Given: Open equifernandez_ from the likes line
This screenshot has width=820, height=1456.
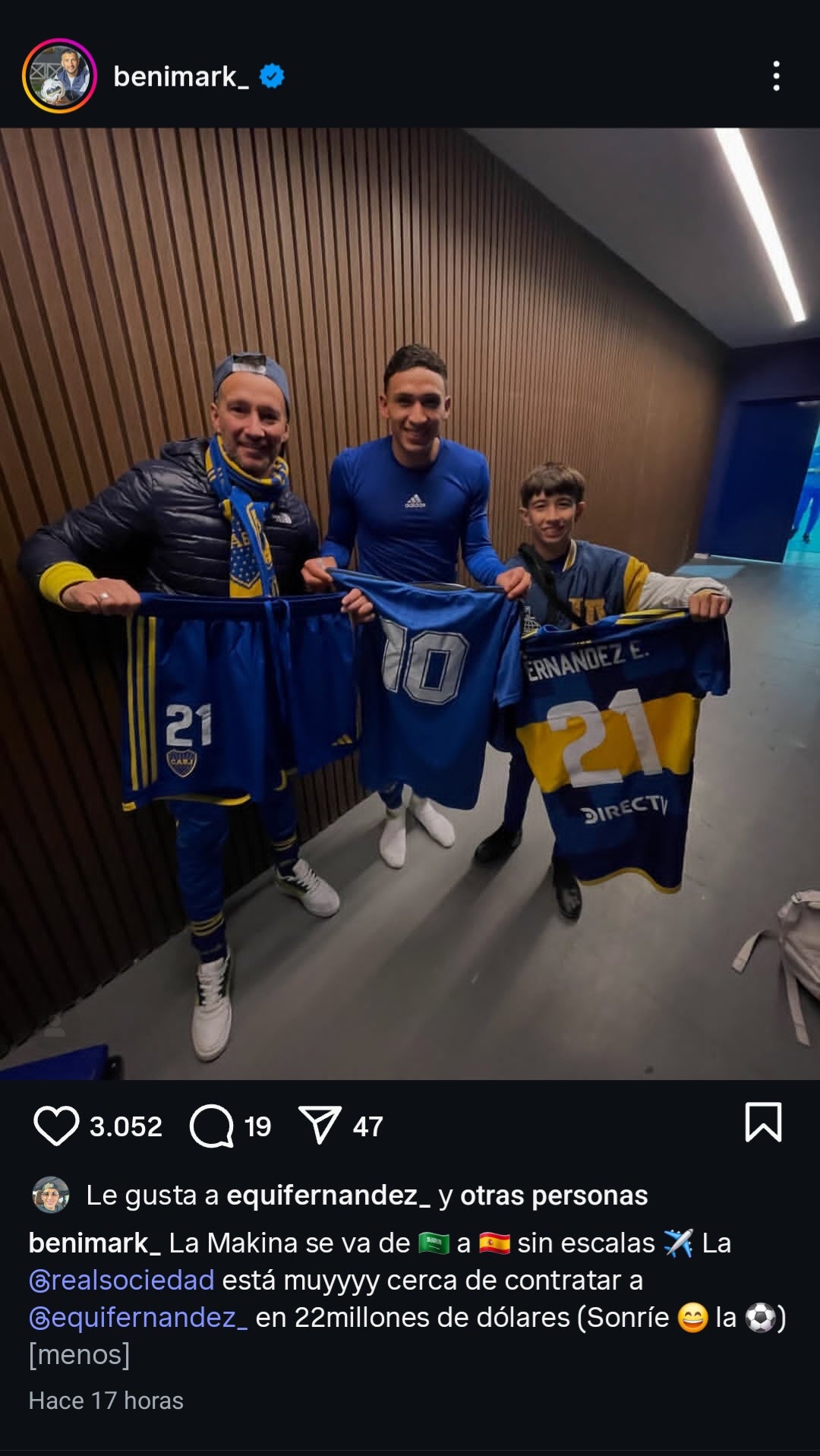Looking at the screenshot, I should point(328,1195).
